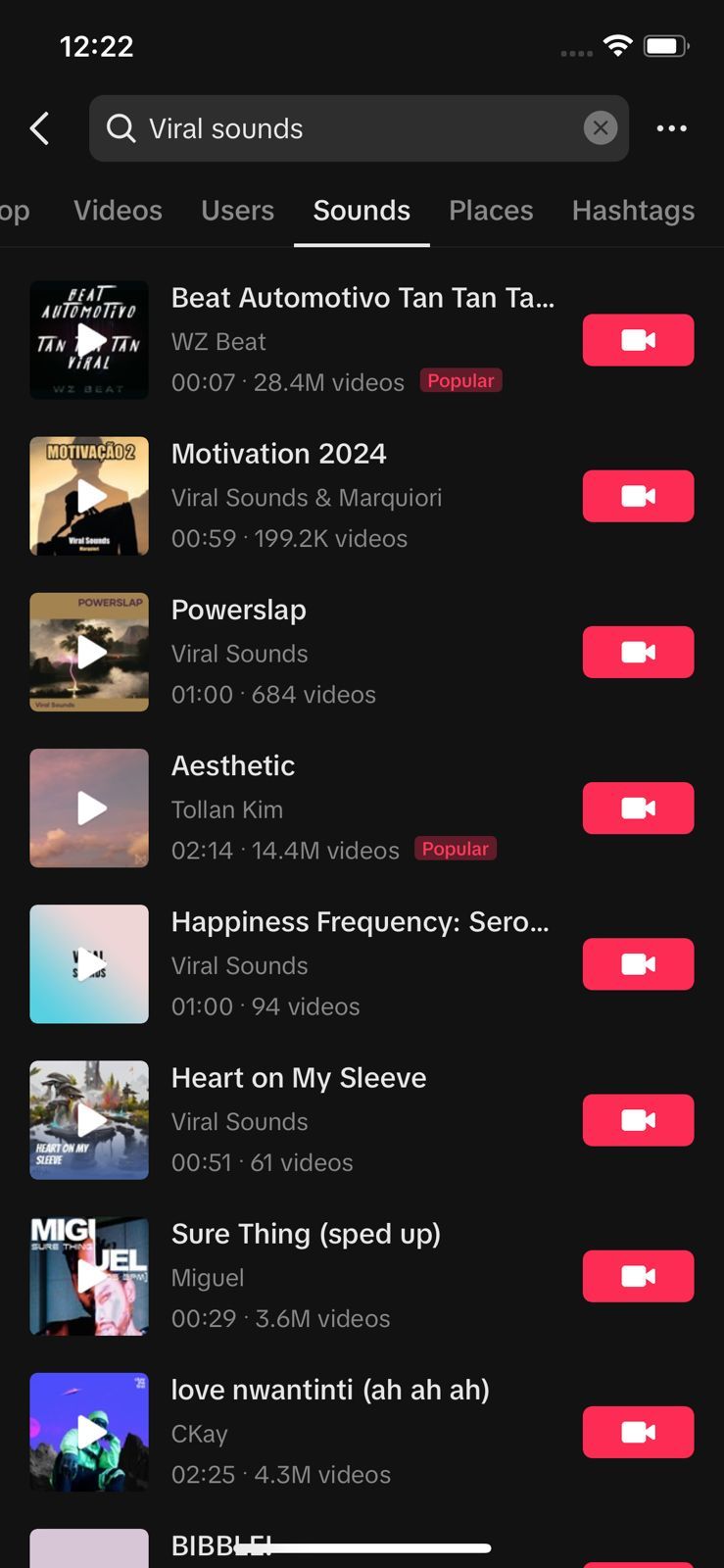
Task: Clear the Viral sounds search text
Action: point(600,127)
